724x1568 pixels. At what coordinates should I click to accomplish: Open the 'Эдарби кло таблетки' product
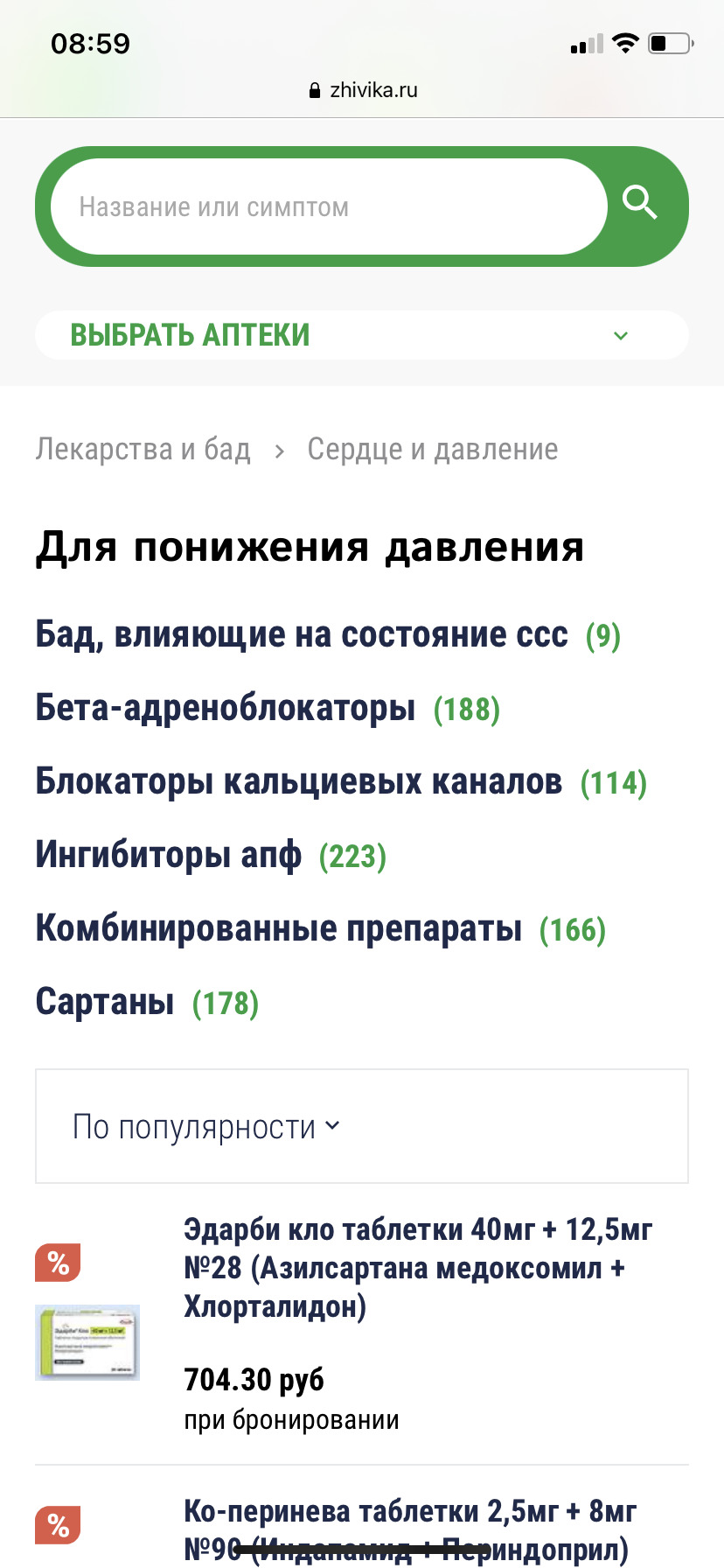click(x=417, y=1268)
